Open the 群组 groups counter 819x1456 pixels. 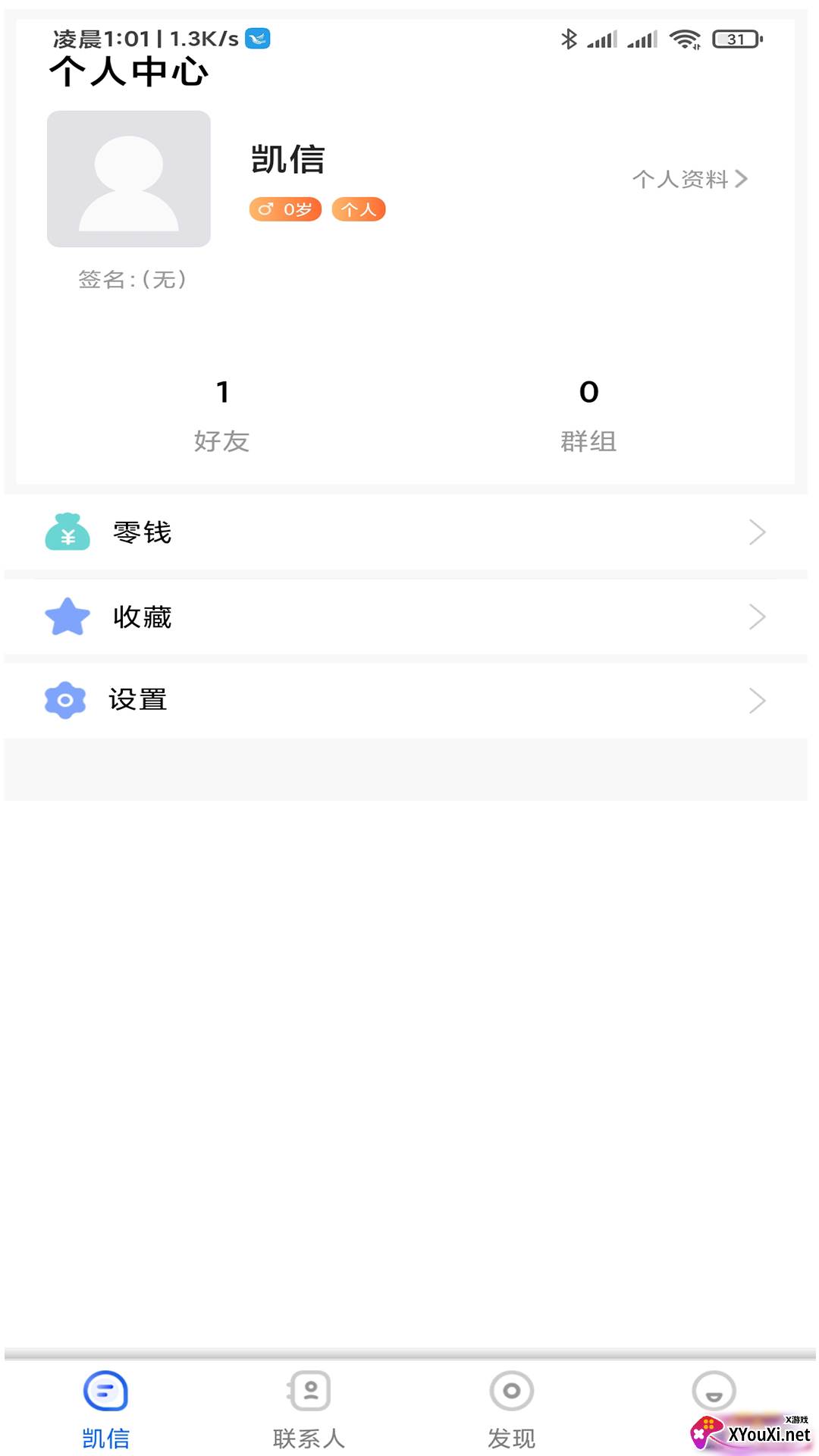coord(589,413)
